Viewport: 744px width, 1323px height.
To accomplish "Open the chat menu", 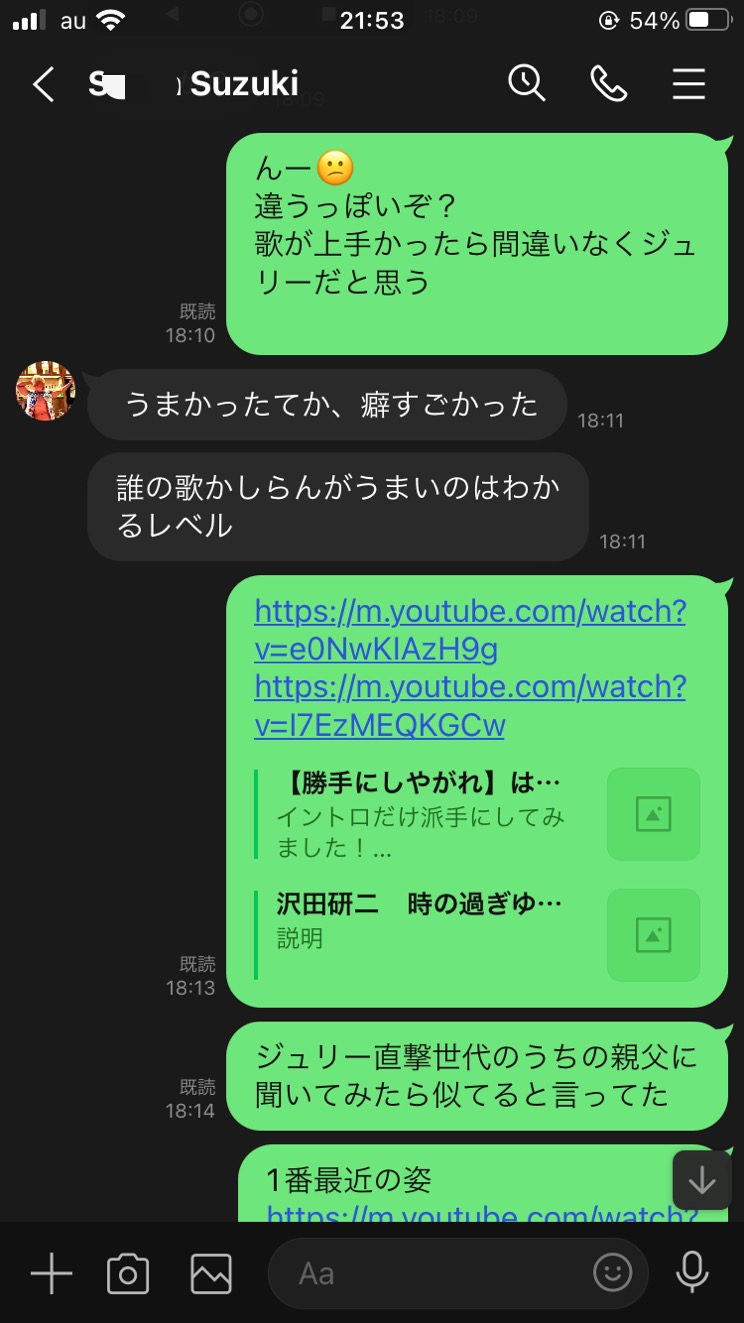I will 689,85.
